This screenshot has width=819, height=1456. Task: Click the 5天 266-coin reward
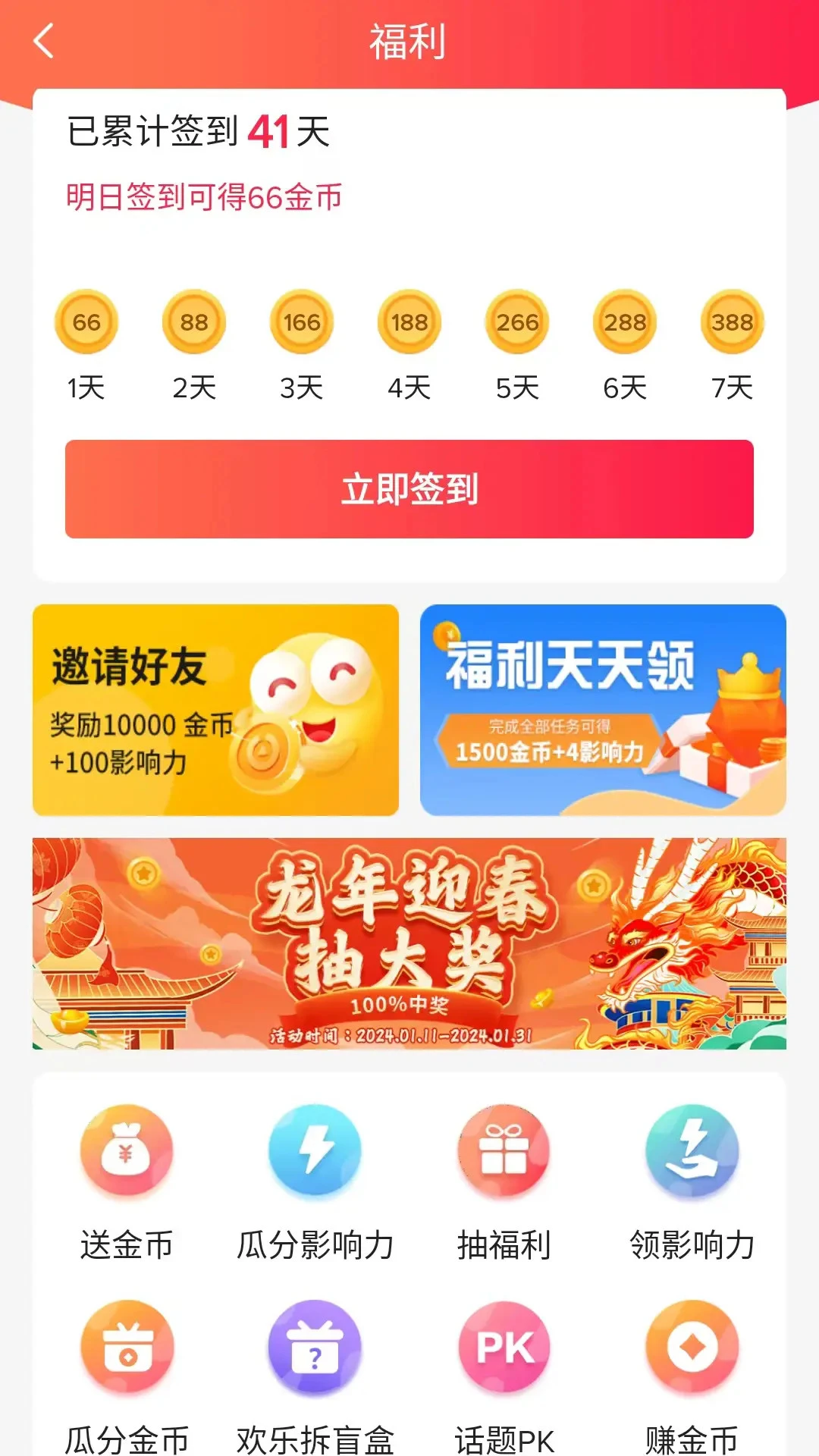pyautogui.click(x=516, y=322)
